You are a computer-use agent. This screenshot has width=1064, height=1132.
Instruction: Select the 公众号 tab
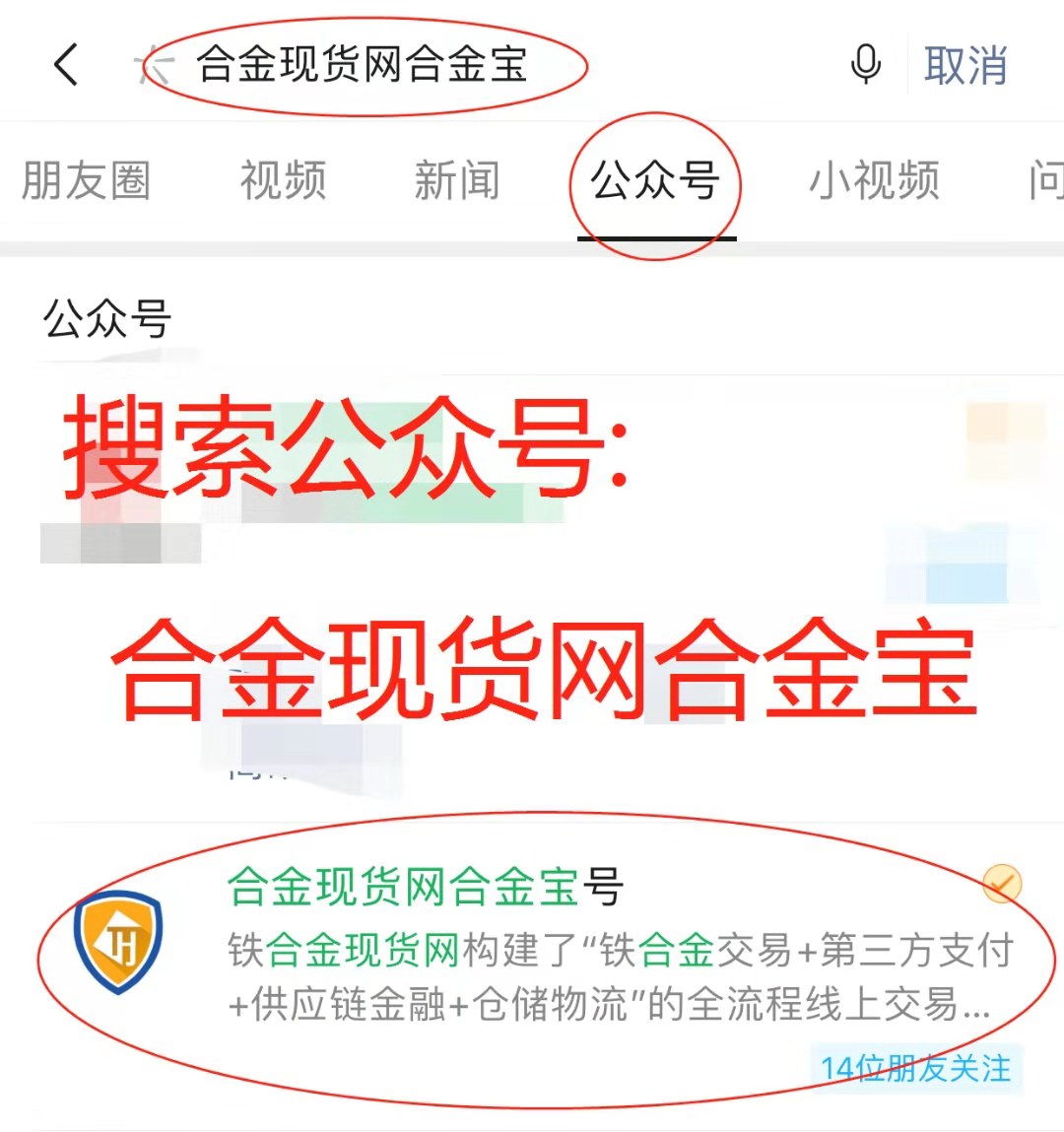[x=654, y=181]
